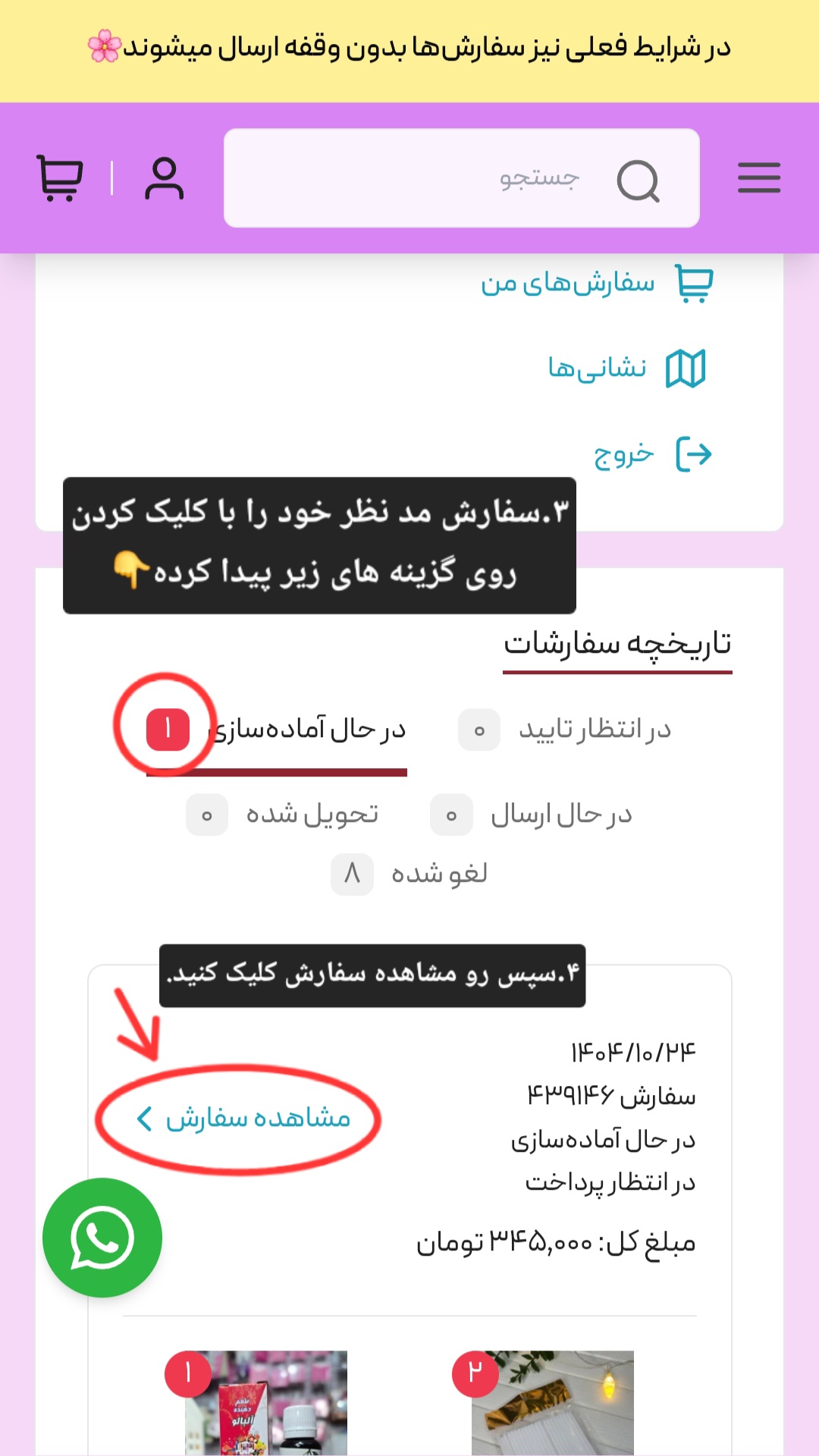This screenshot has width=819, height=1456.
Task: Select the در حال آماده‌سازی tab
Action: (x=303, y=730)
